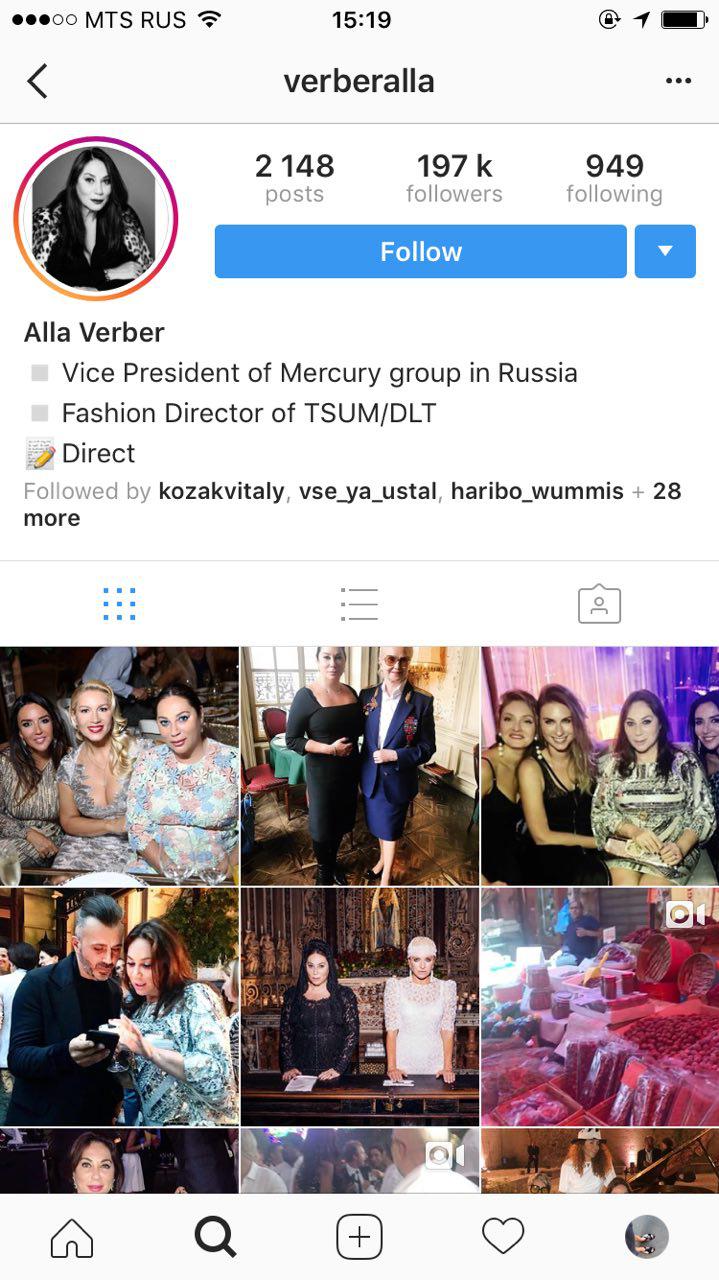
Task: Open kozakvitaly's profile link
Action: point(221,491)
